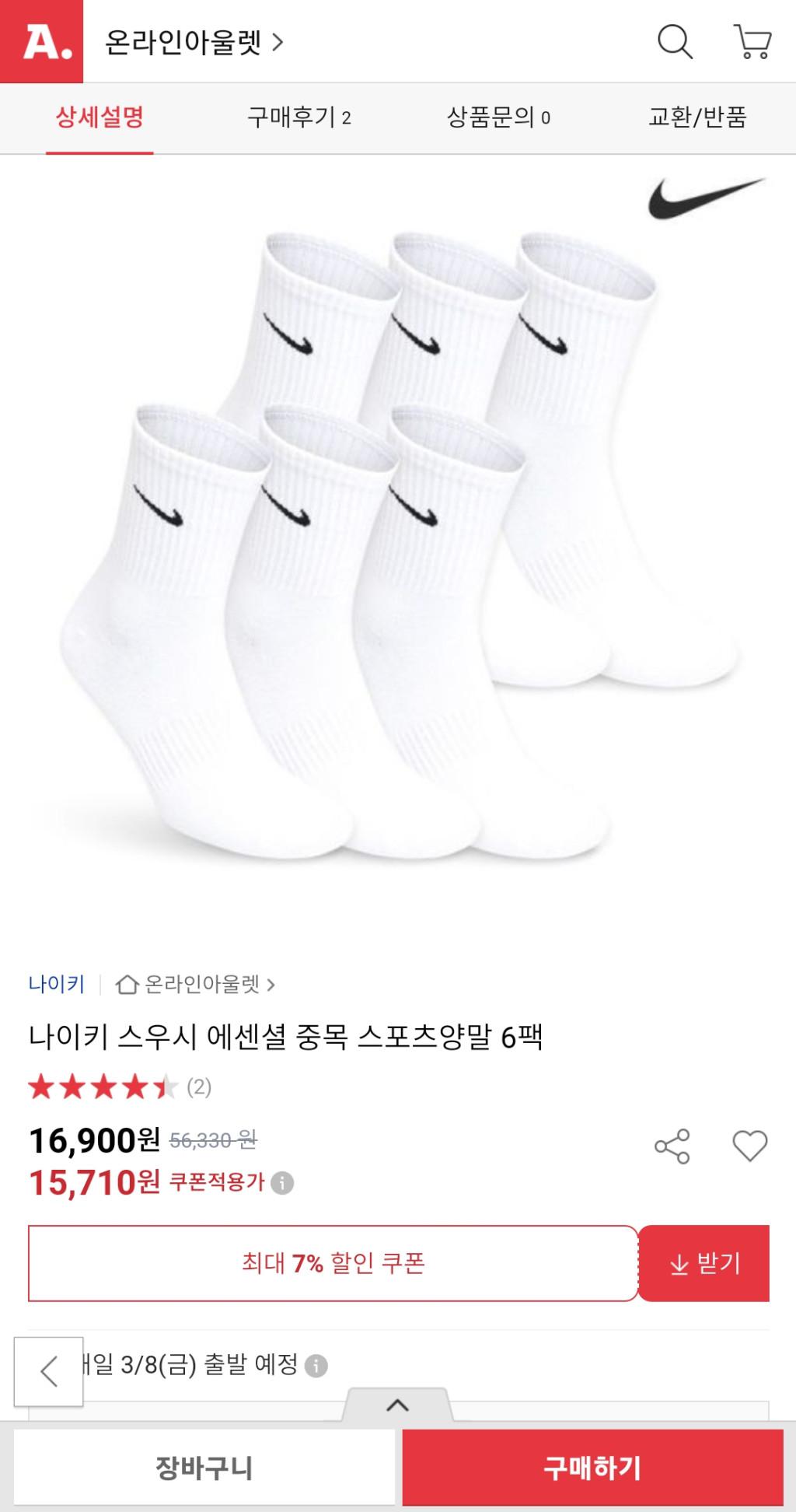The width and height of the screenshot is (796, 1512).
Task: Expand the bottom purchase options panel
Action: tap(397, 1405)
